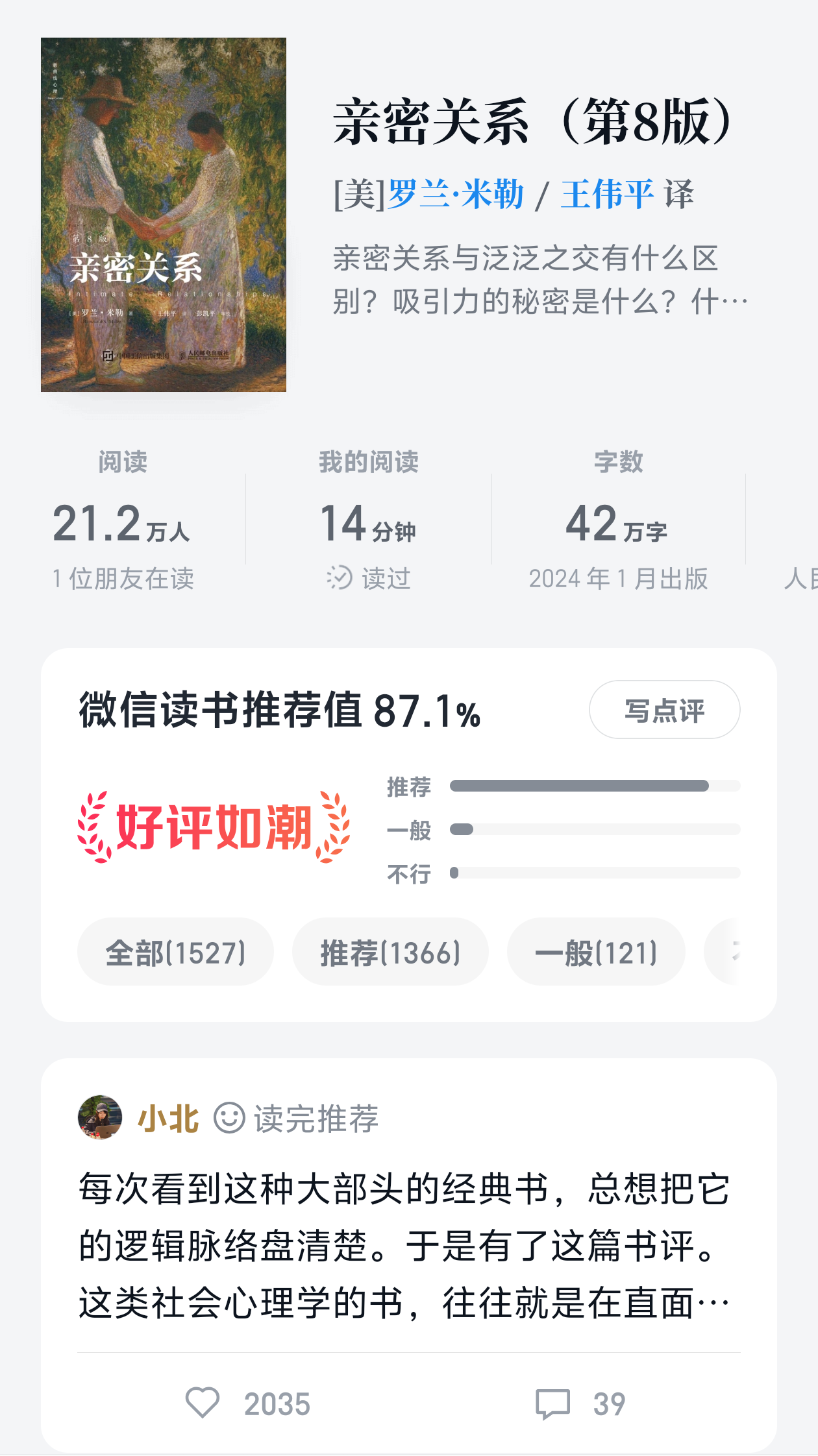818x1456 pixels.
Task: Tap 写点评 to write a review
Action: 663,710
